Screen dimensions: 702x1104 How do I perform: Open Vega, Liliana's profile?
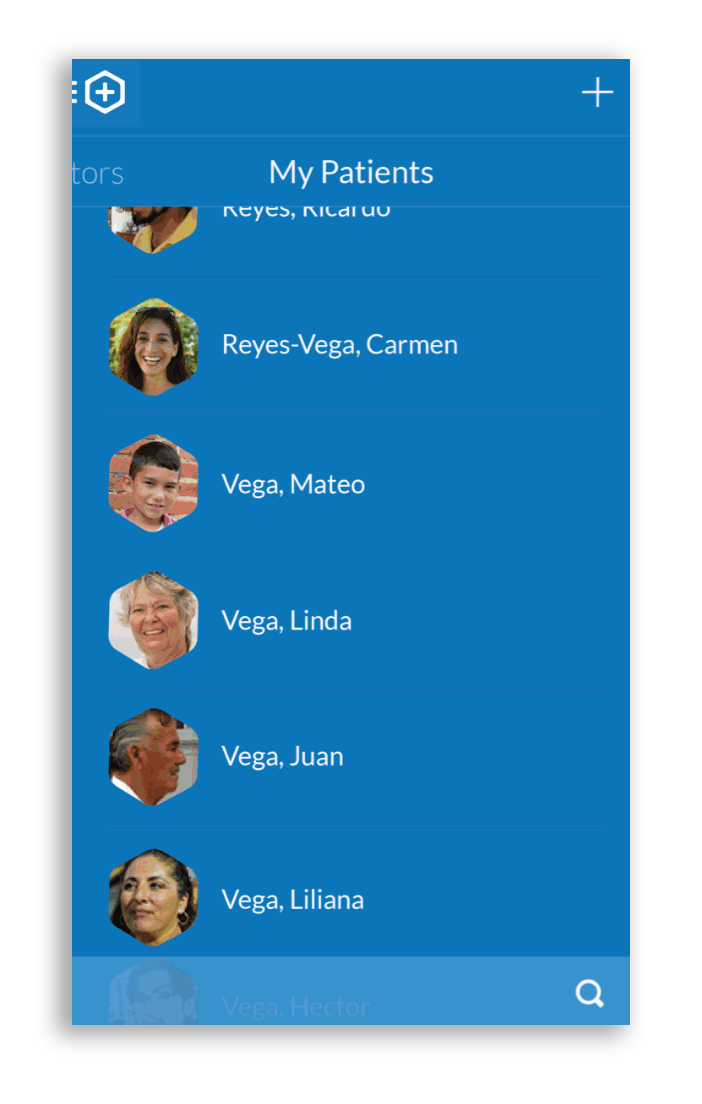(x=292, y=900)
